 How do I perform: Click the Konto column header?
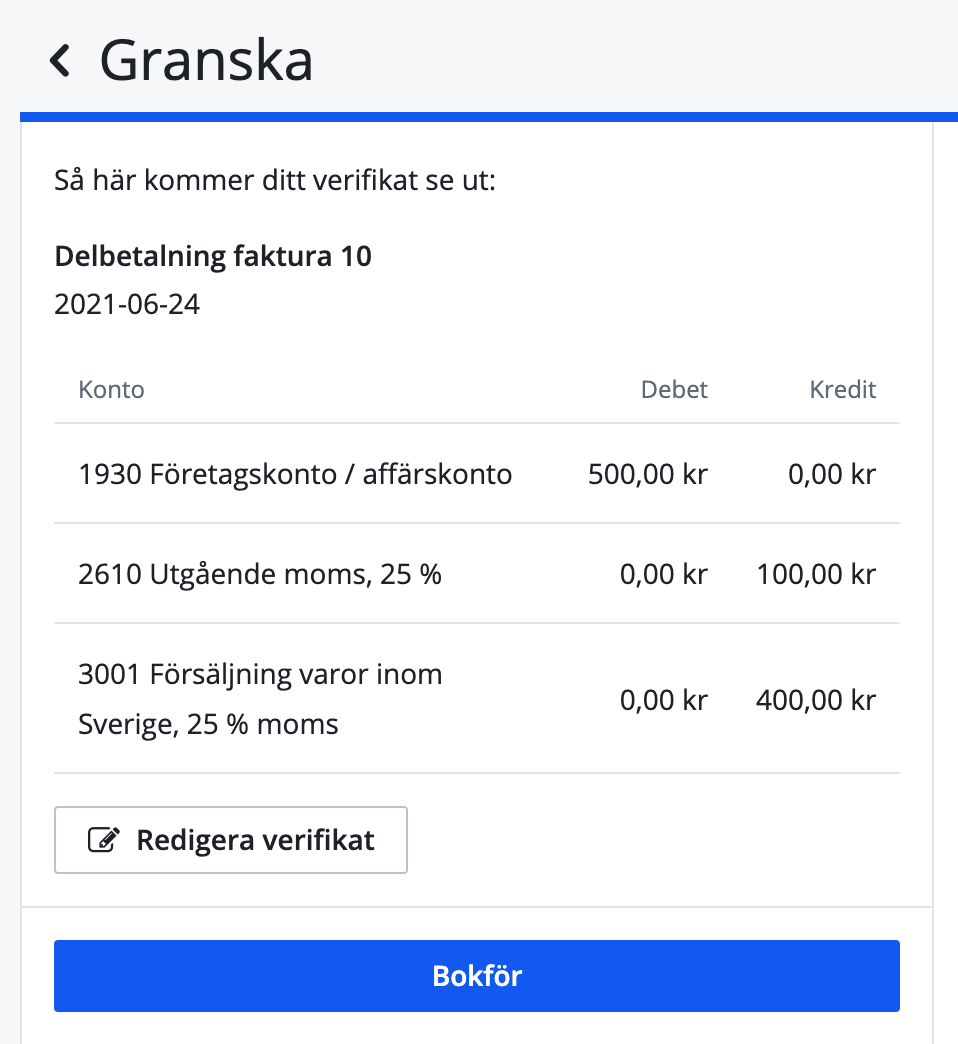point(111,389)
